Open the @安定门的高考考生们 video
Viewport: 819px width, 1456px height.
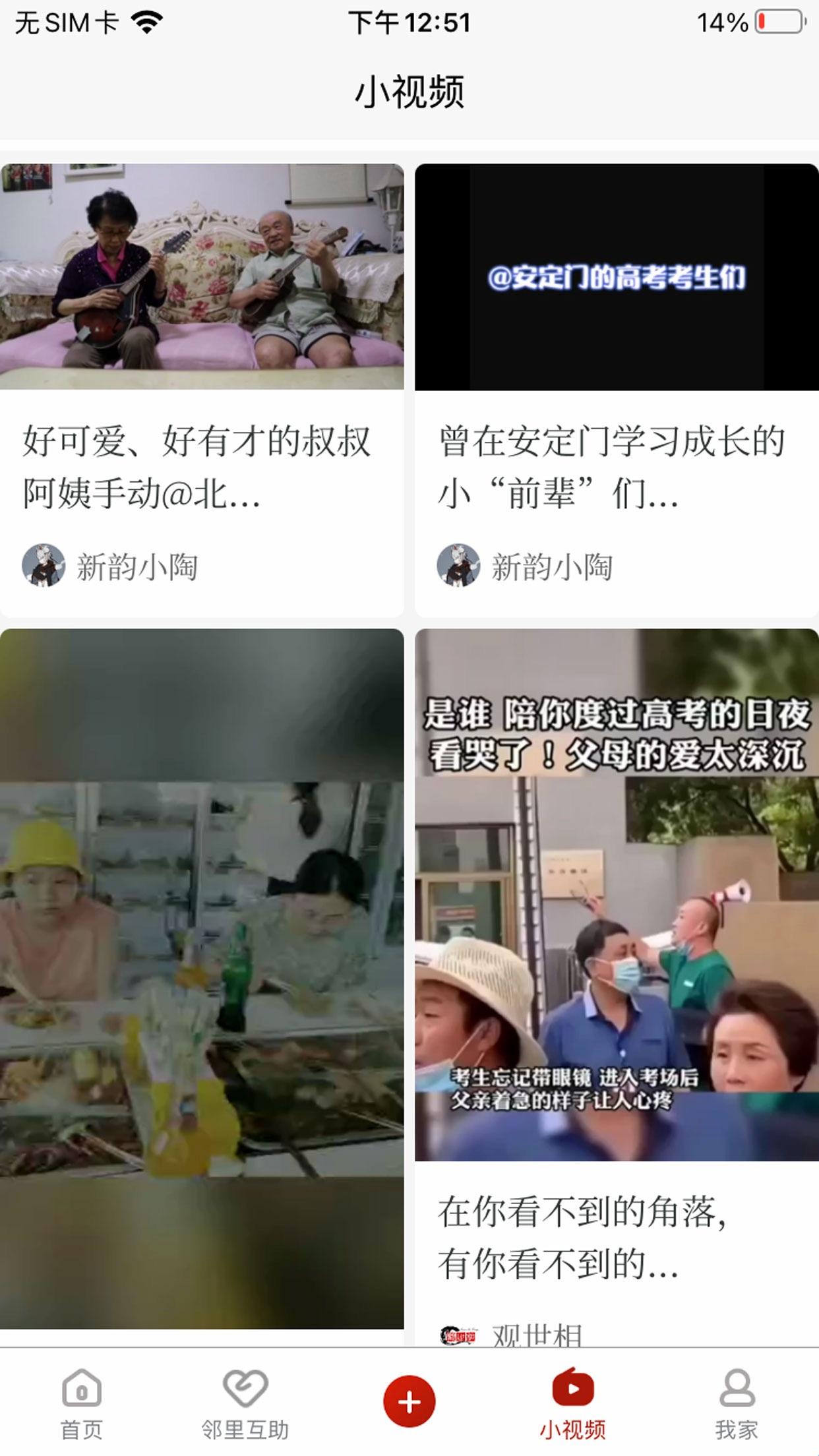pos(617,277)
